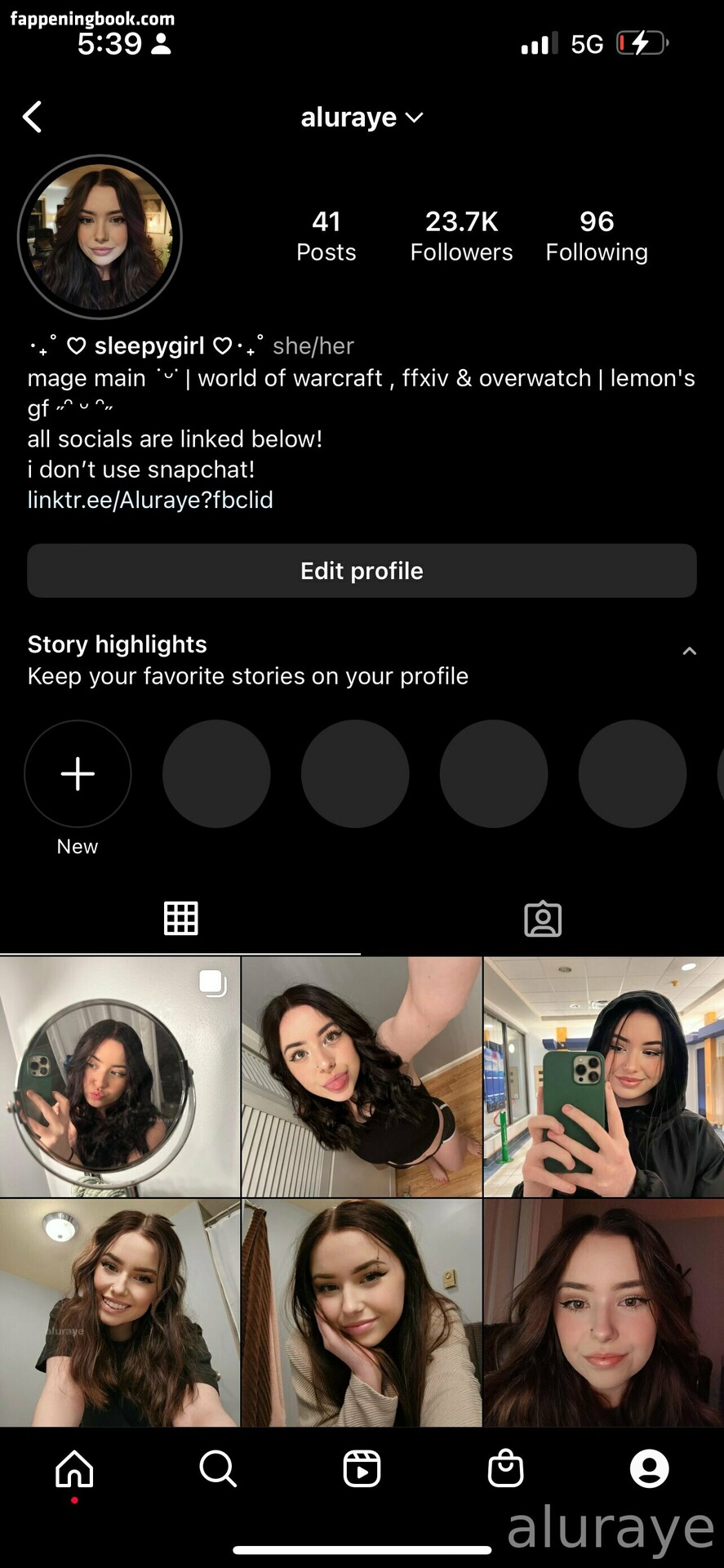Add a New story highlight

click(x=78, y=773)
